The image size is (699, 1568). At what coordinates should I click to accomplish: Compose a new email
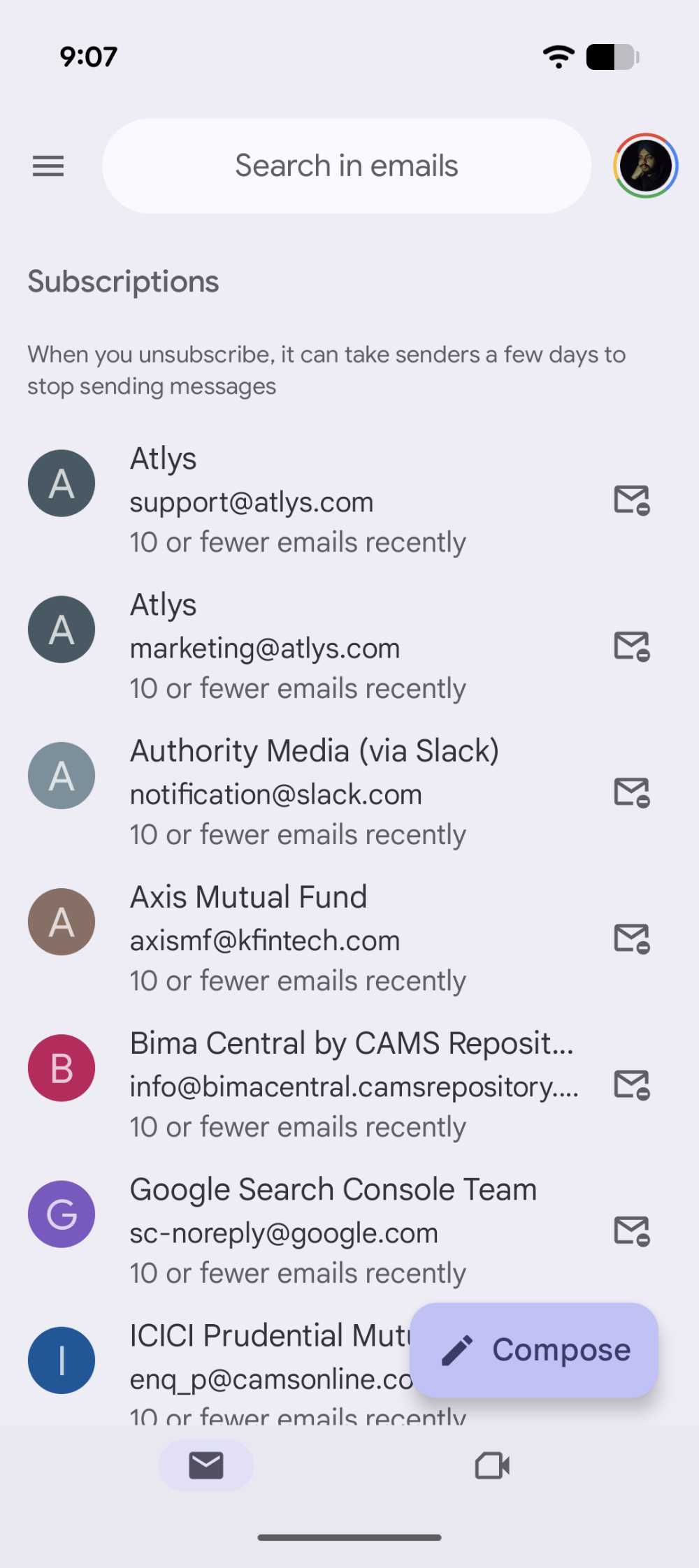point(534,1350)
